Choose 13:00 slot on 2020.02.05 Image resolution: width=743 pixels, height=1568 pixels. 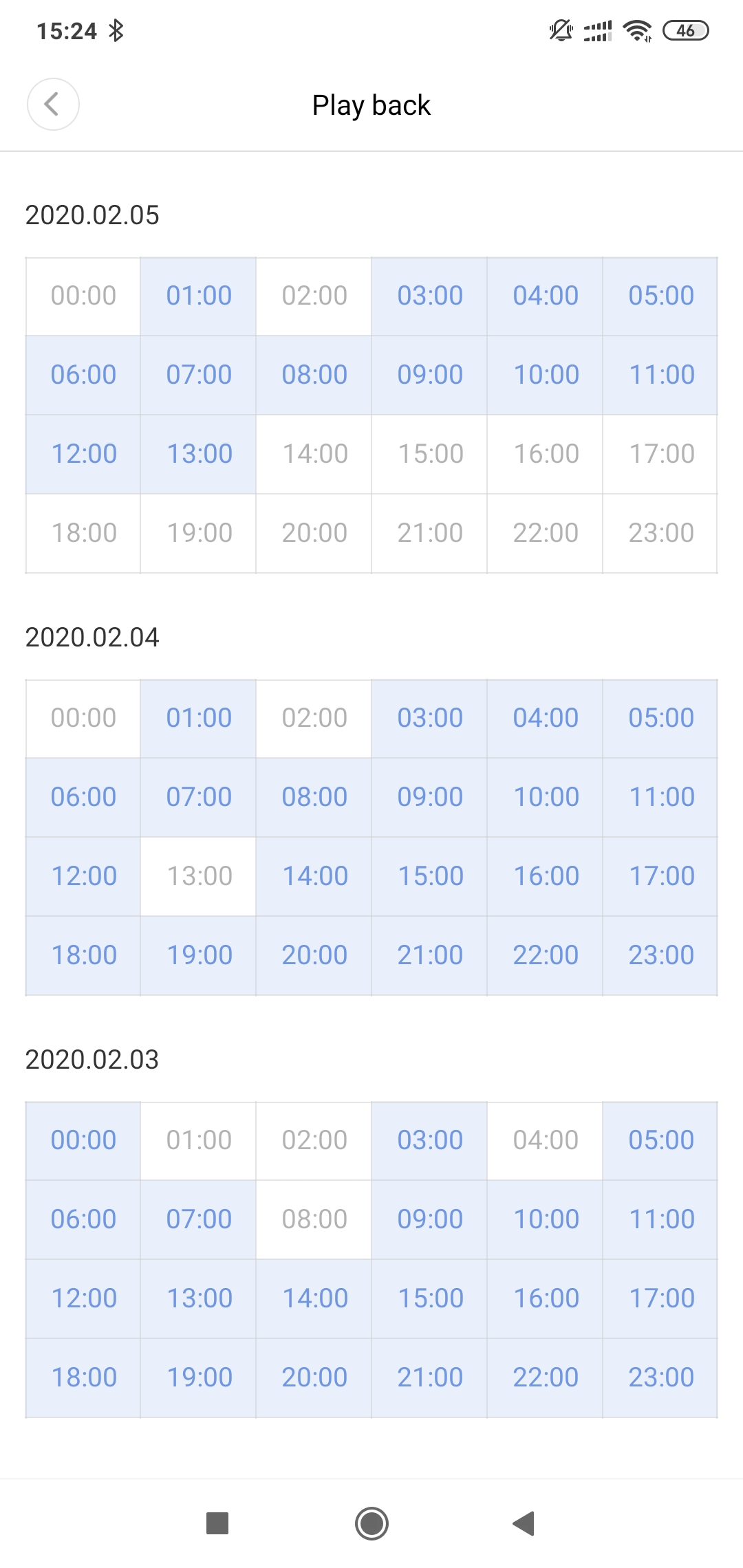point(198,455)
